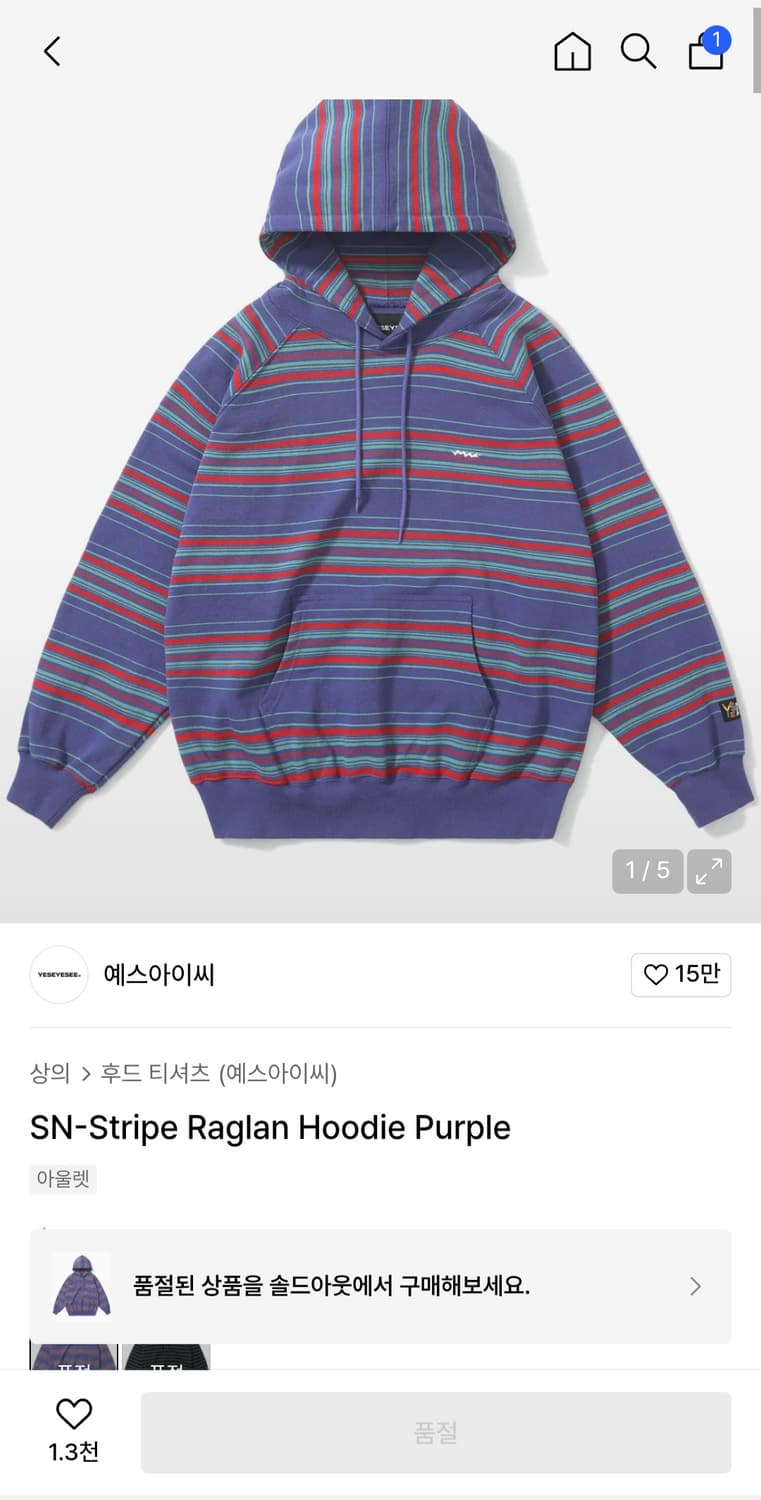Toggle like on the brand favorite button
The width and height of the screenshot is (761, 1500).
click(x=681, y=974)
